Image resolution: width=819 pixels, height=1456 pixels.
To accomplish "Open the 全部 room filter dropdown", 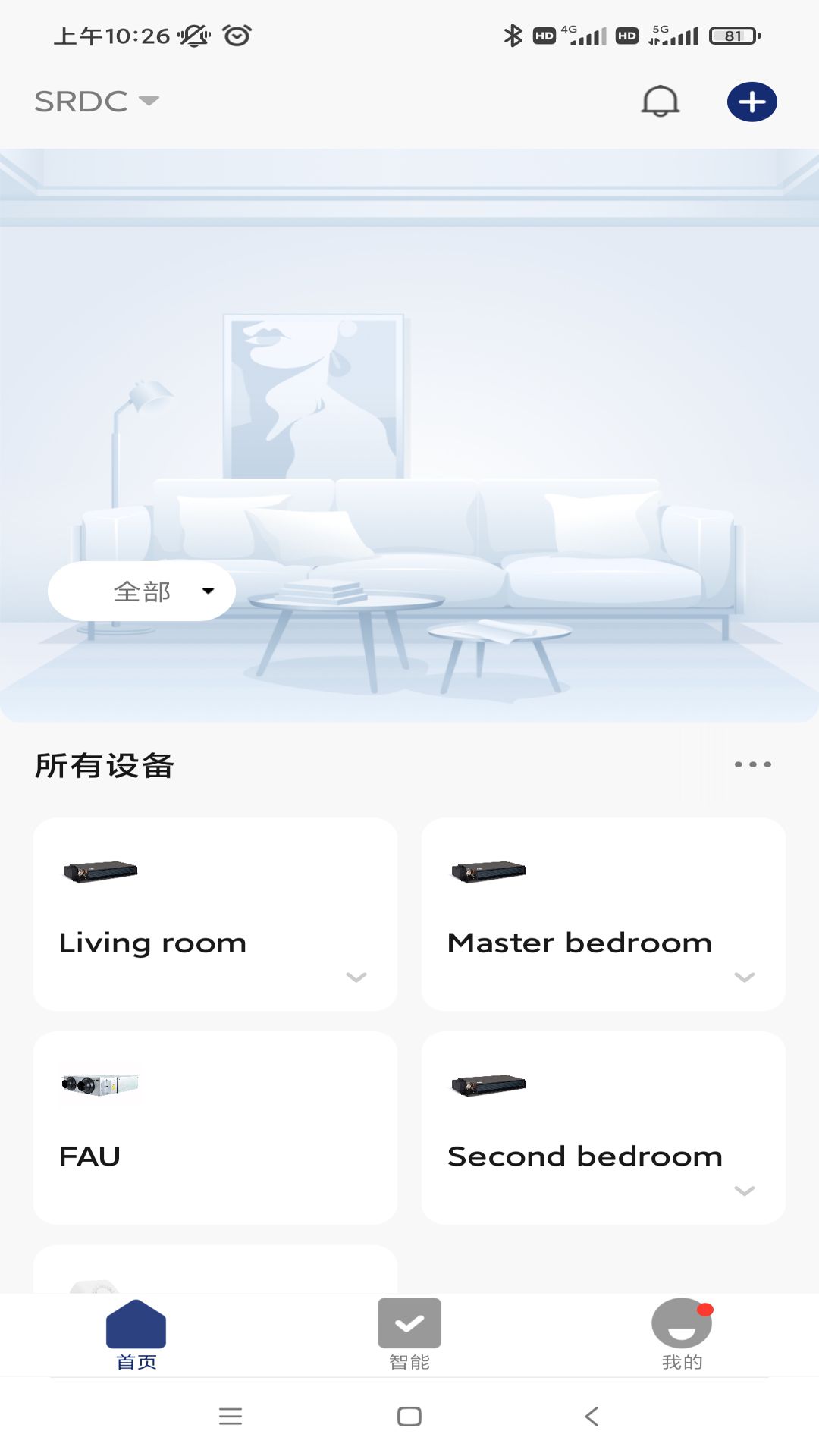I will click(x=141, y=591).
